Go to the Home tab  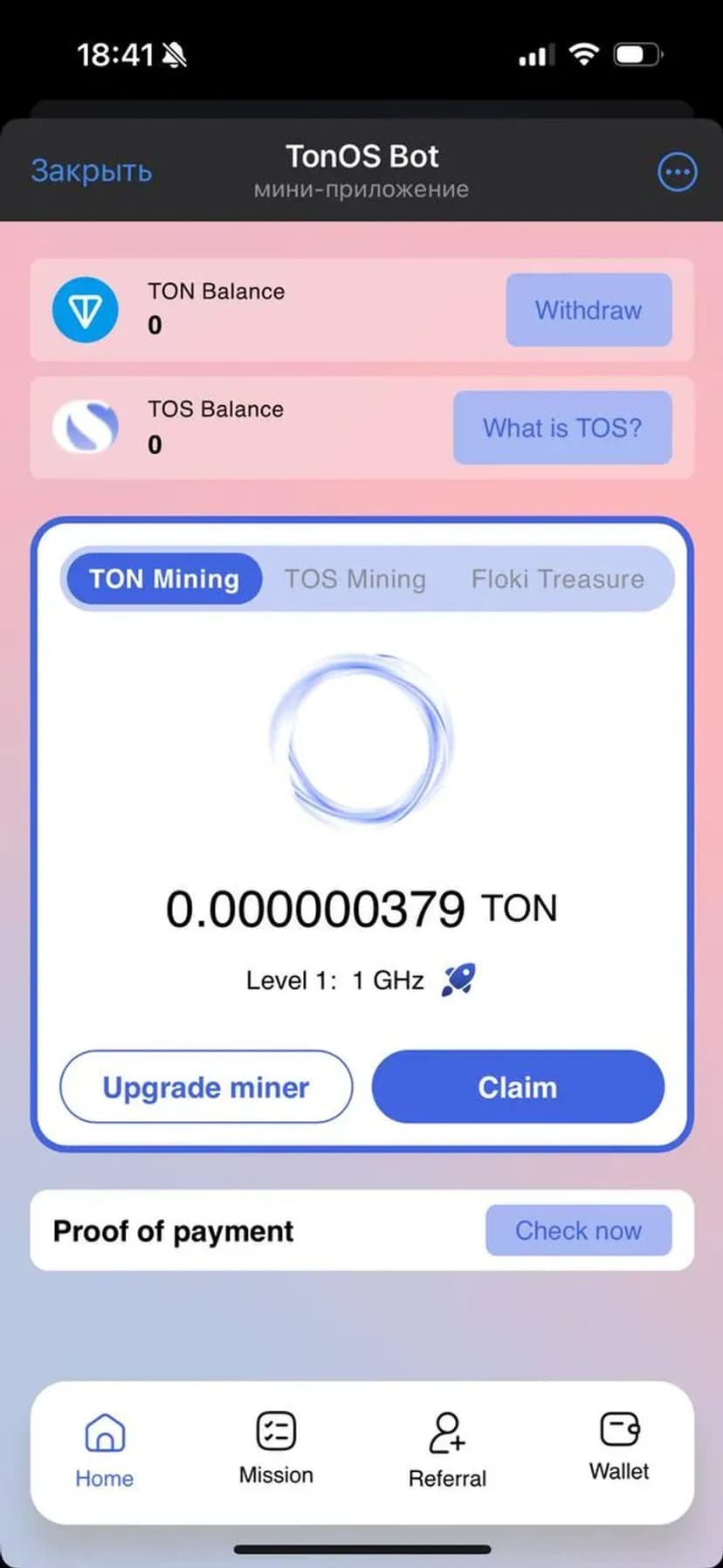pyautogui.click(x=105, y=1451)
